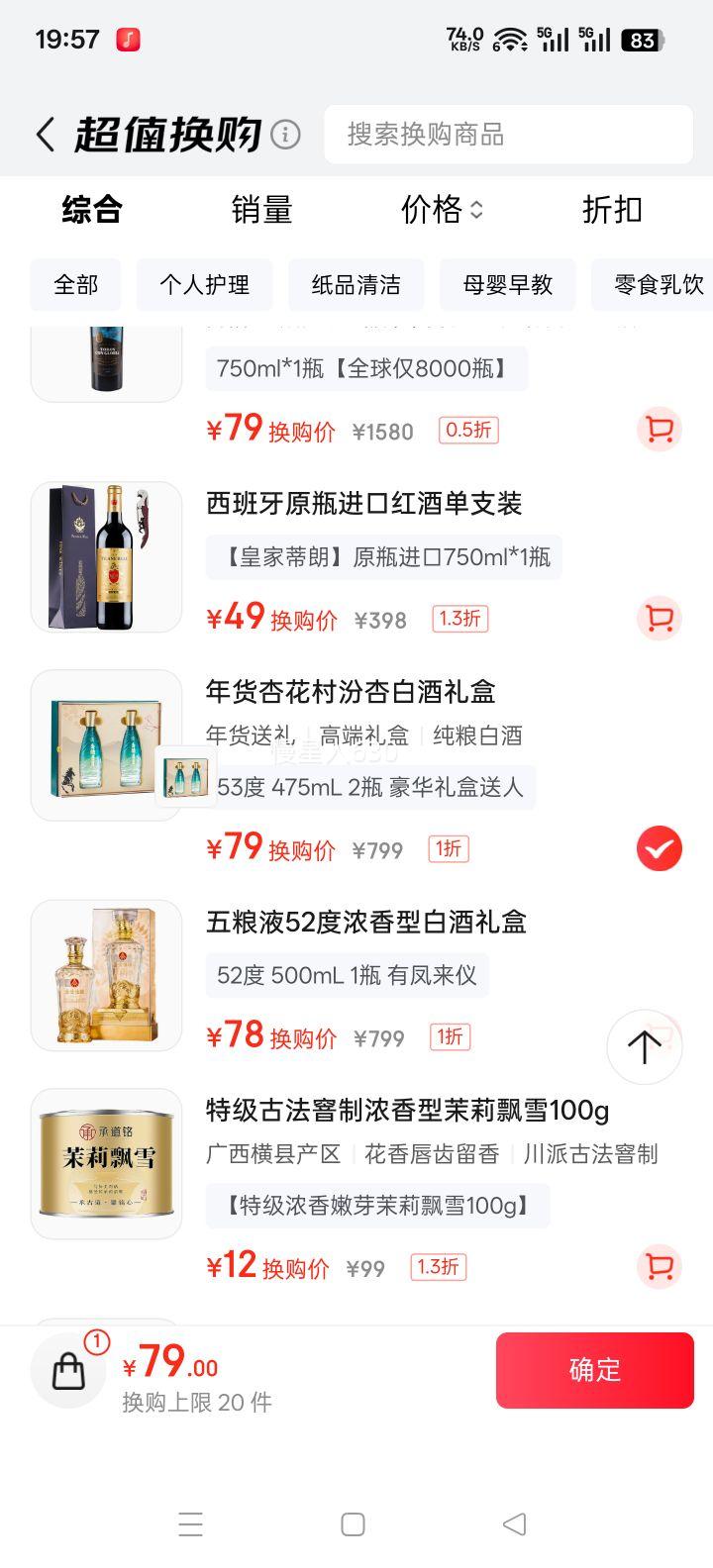Switch to the 销量 tab

click(x=262, y=211)
